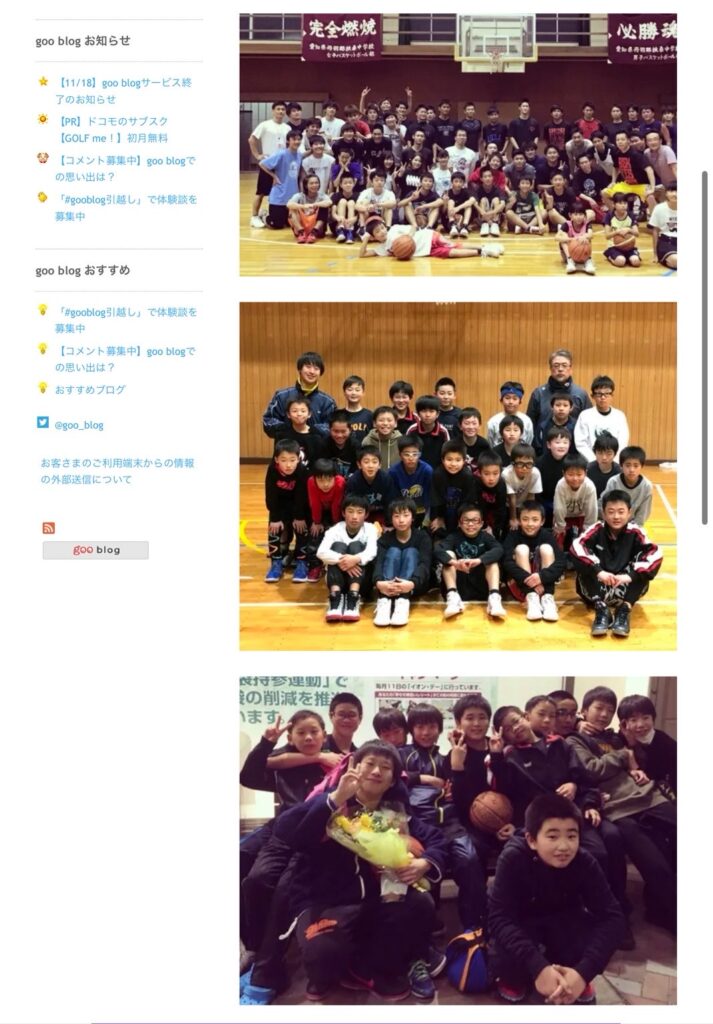Open the GOLF me! PR link
The width and height of the screenshot is (713, 1024).
click(111, 129)
